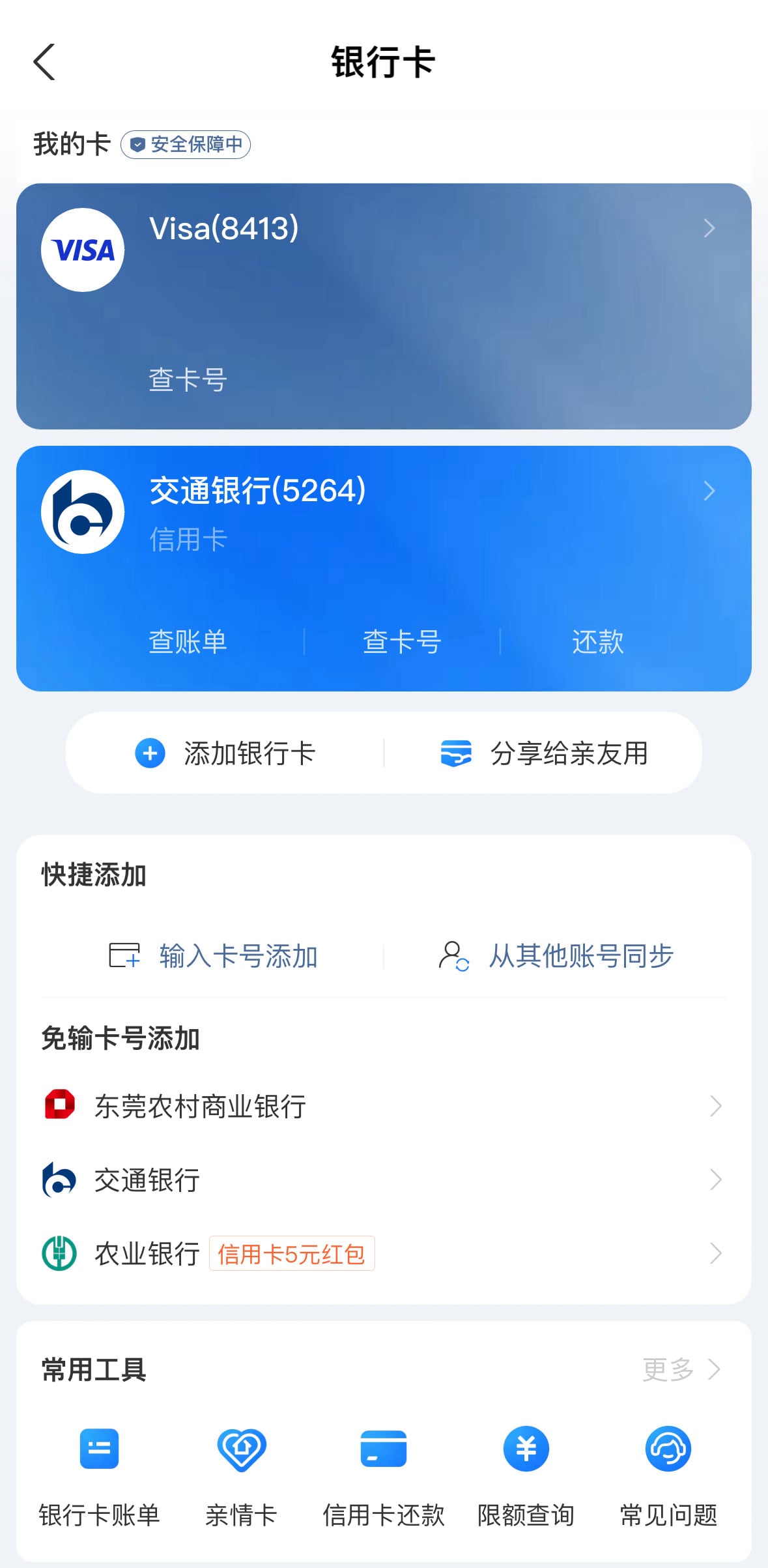This screenshot has width=768, height=1568.
Task: Expand the Visa(8413) card details chevron
Action: [x=709, y=229]
